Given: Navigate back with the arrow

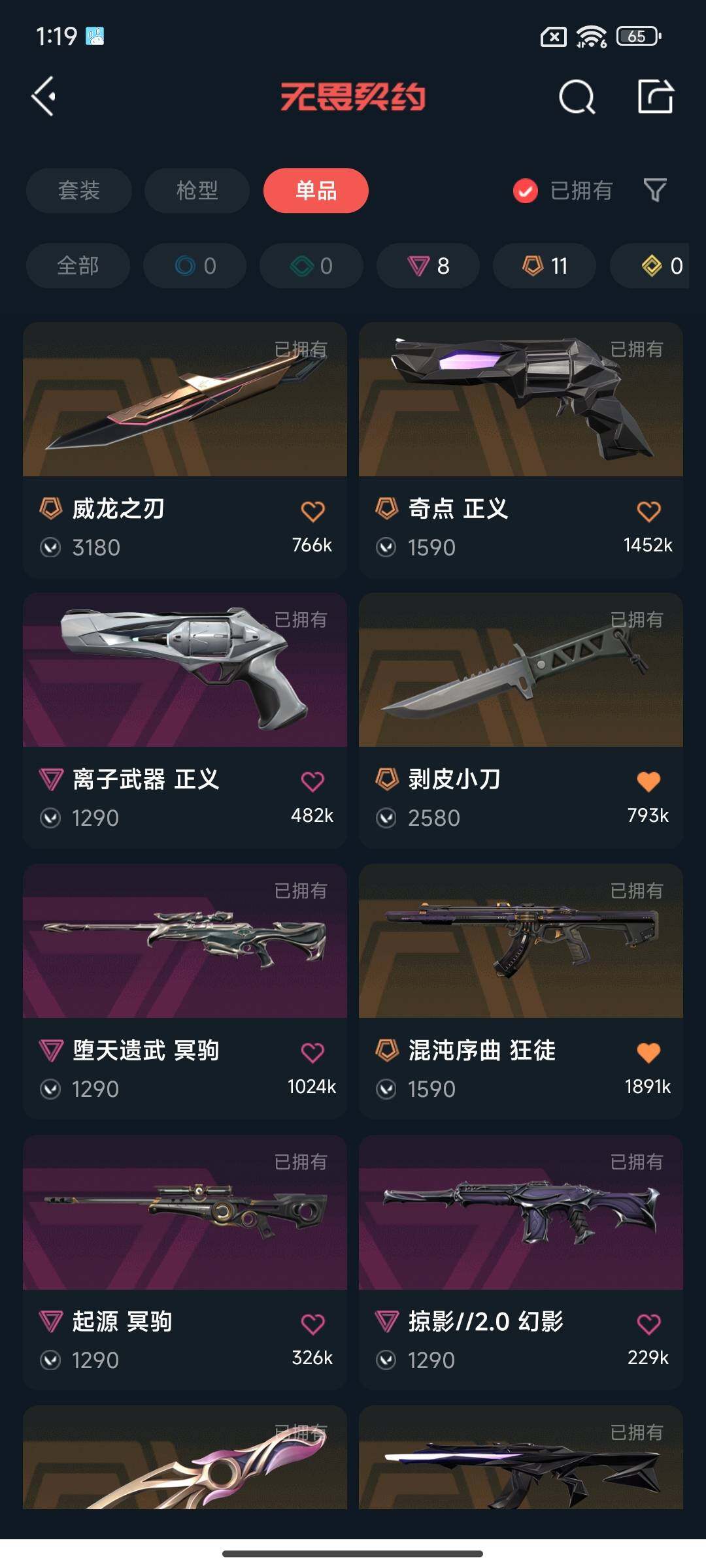Looking at the screenshot, I should click(x=43, y=97).
